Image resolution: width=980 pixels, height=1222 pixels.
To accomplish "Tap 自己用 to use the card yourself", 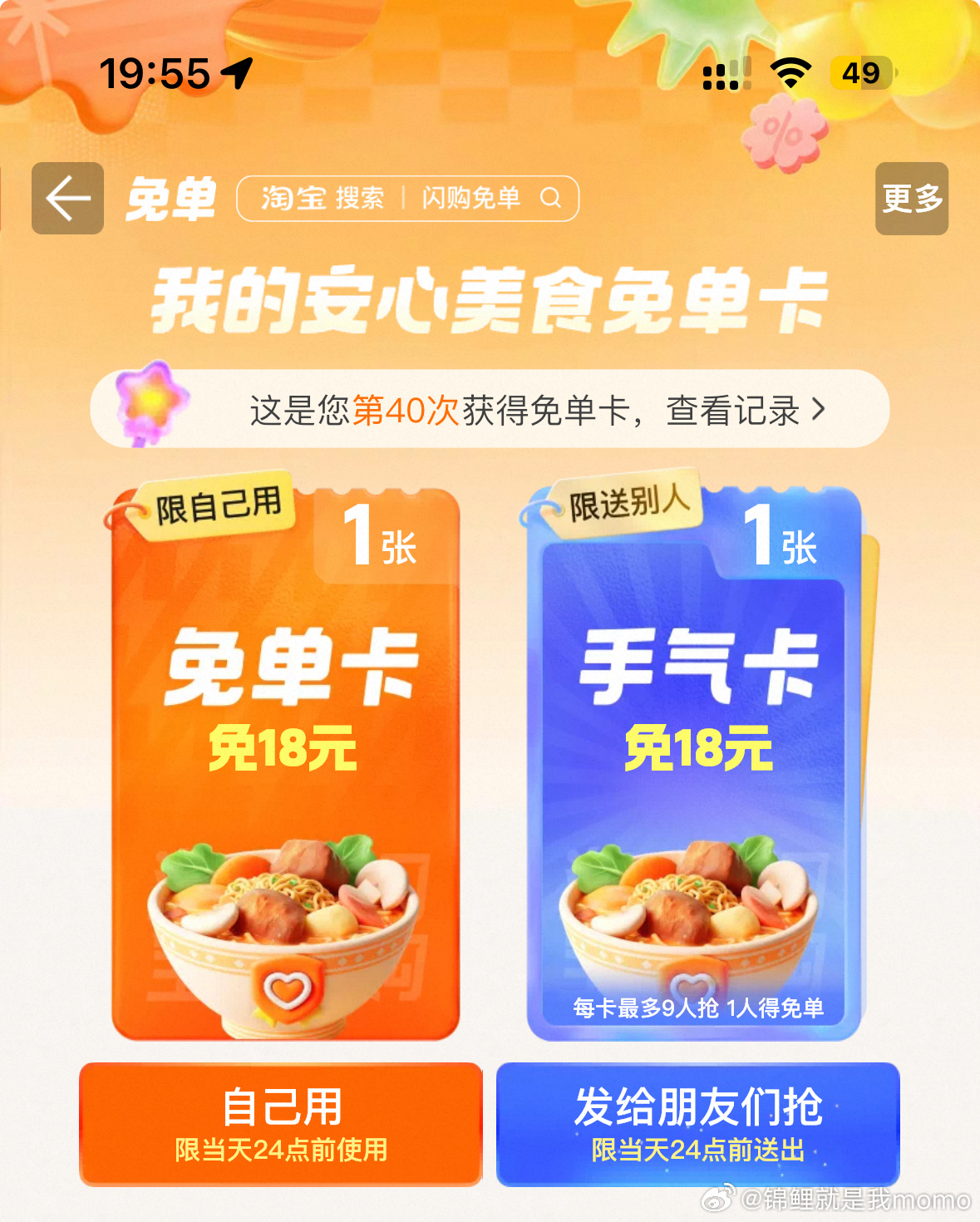I will (x=281, y=1123).
